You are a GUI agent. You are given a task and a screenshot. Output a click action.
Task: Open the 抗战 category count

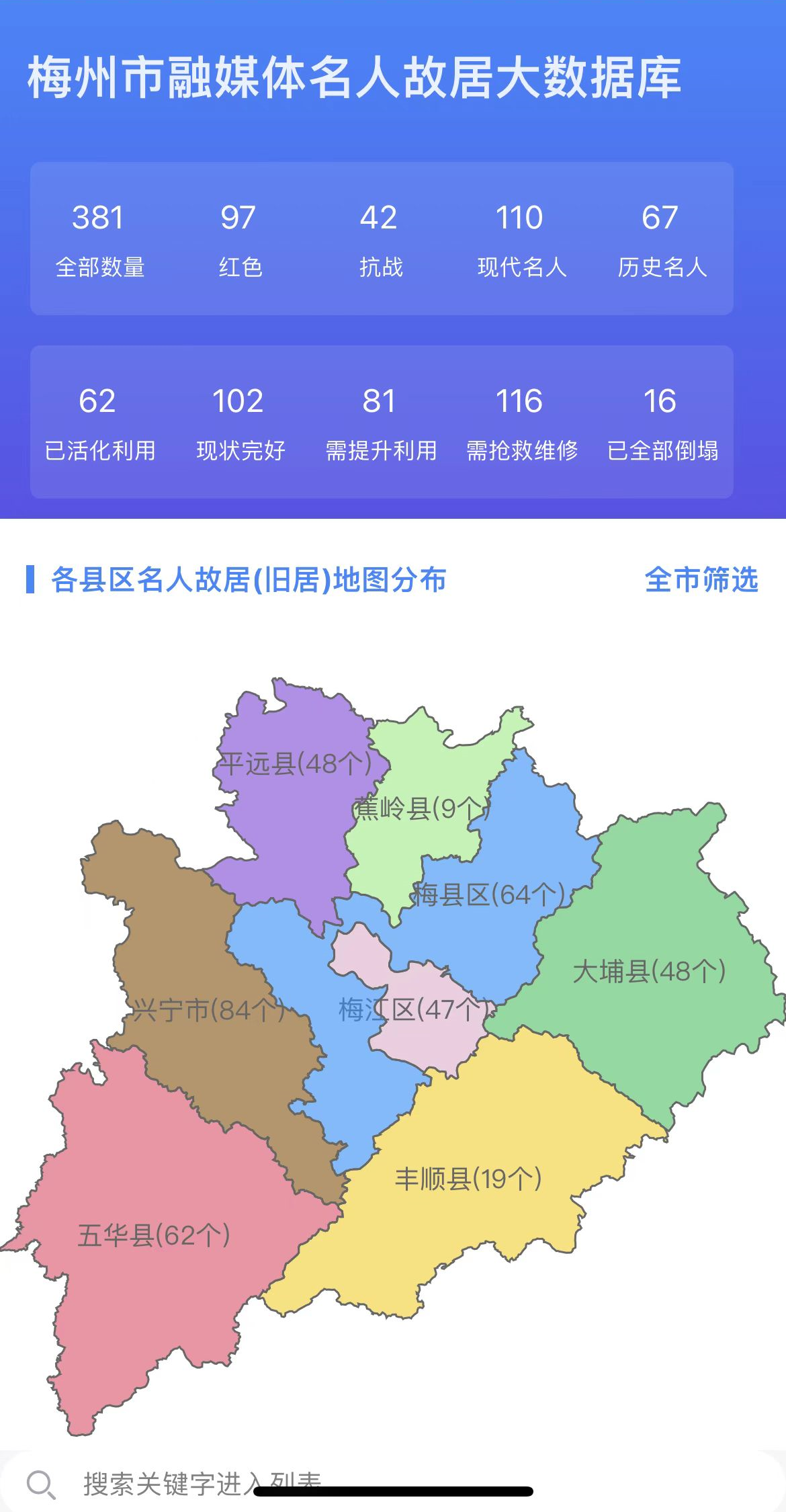click(x=380, y=239)
